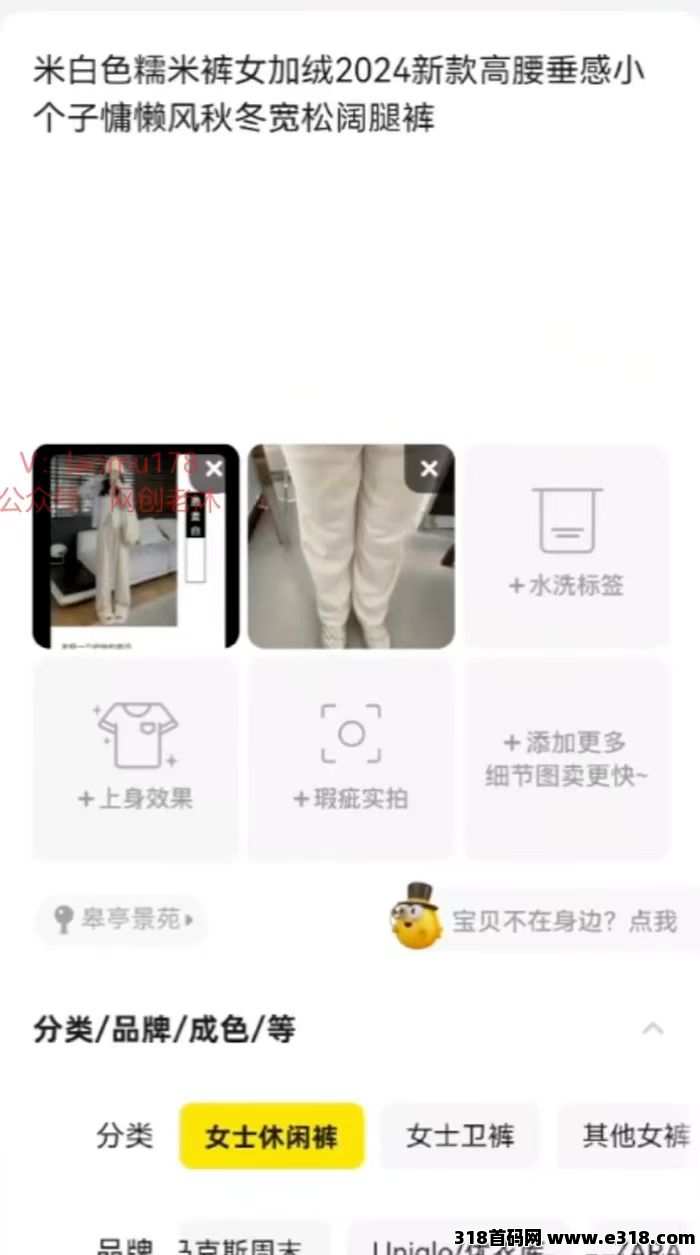Add a 上身效果 photo
Viewport: 700px width, 1255px height.
[136, 757]
